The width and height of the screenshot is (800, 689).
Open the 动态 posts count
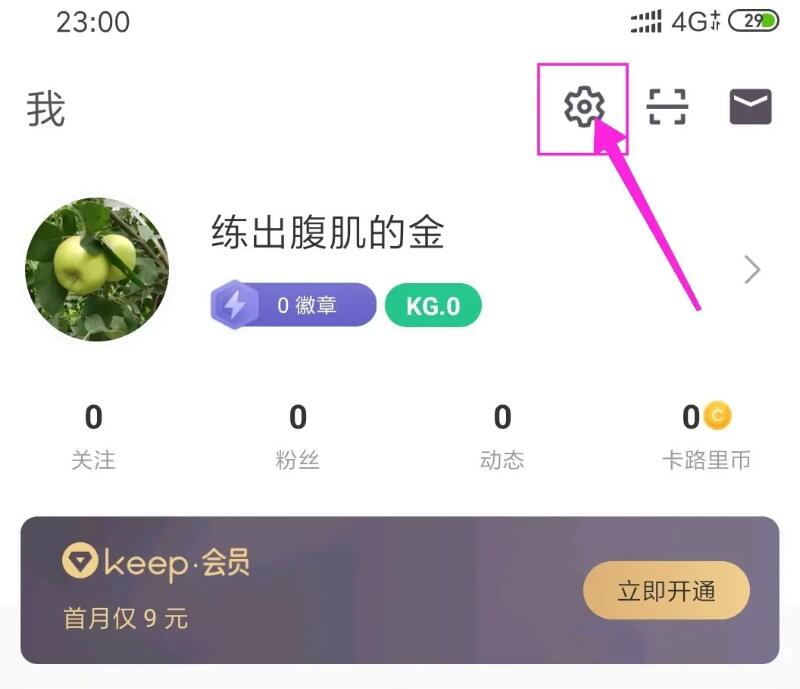tap(502, 437)
